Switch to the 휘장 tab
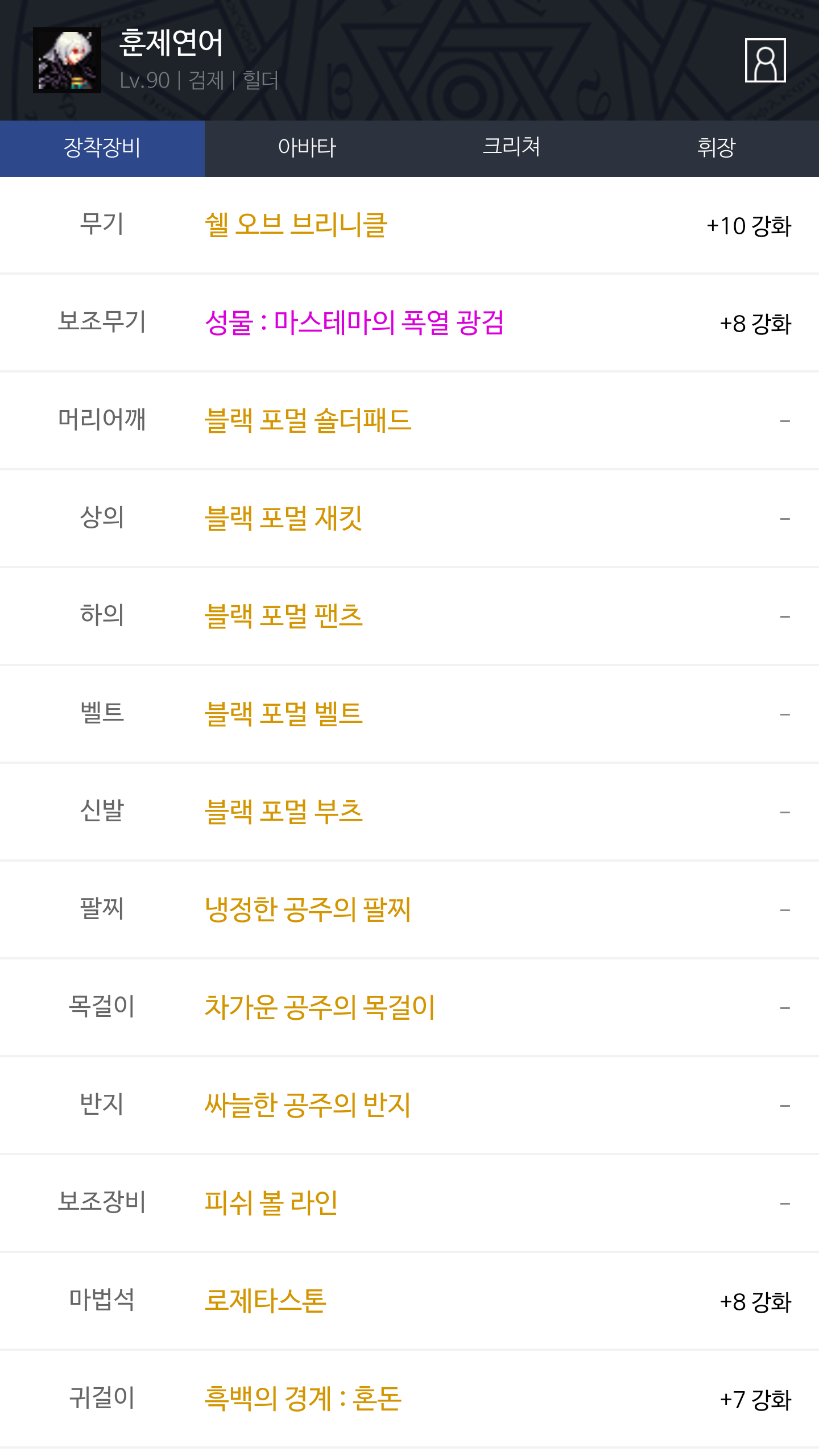This screenshot has height=1456, width=819. tap(717, 148)
